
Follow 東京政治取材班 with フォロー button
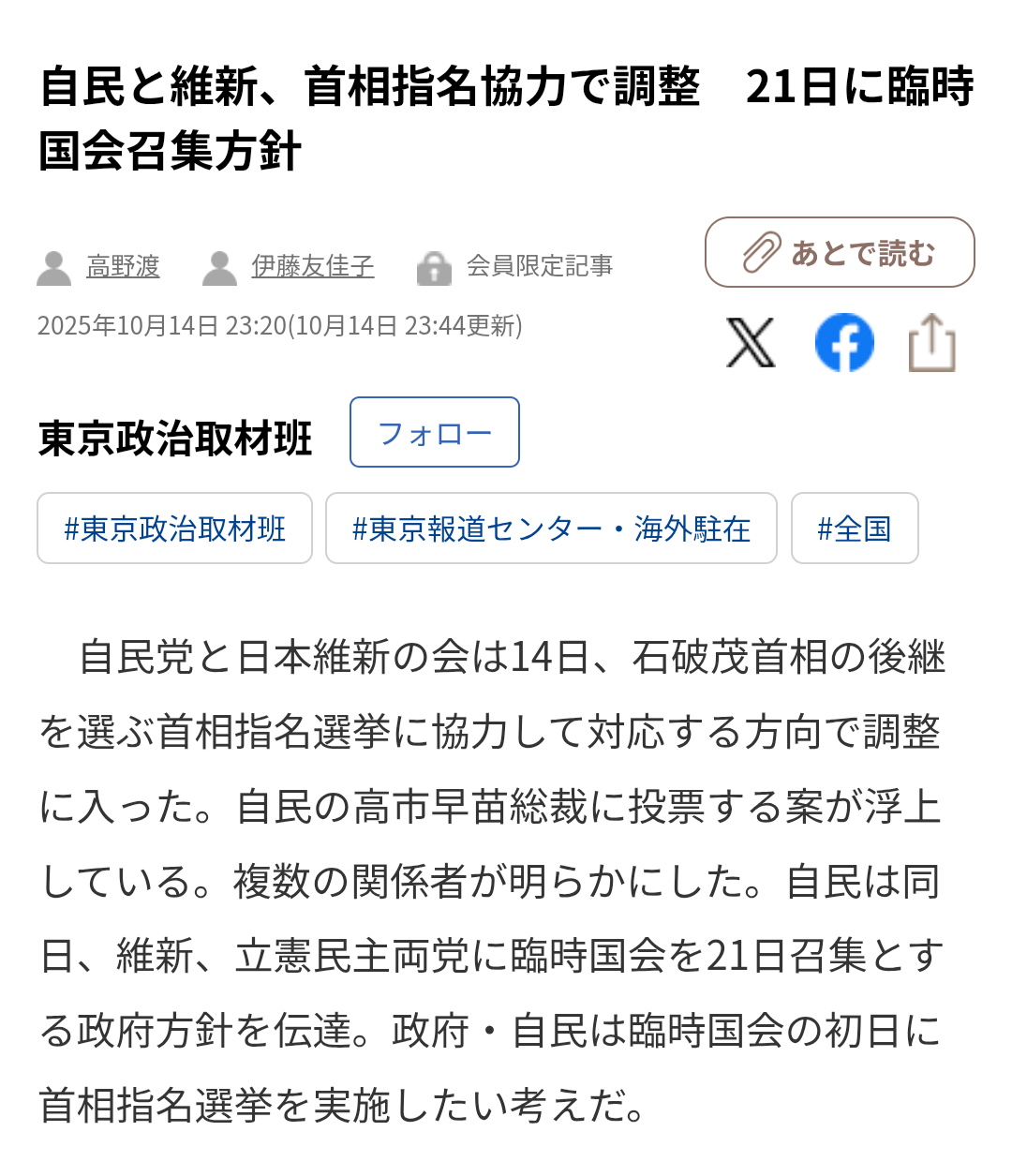[435, 432]
